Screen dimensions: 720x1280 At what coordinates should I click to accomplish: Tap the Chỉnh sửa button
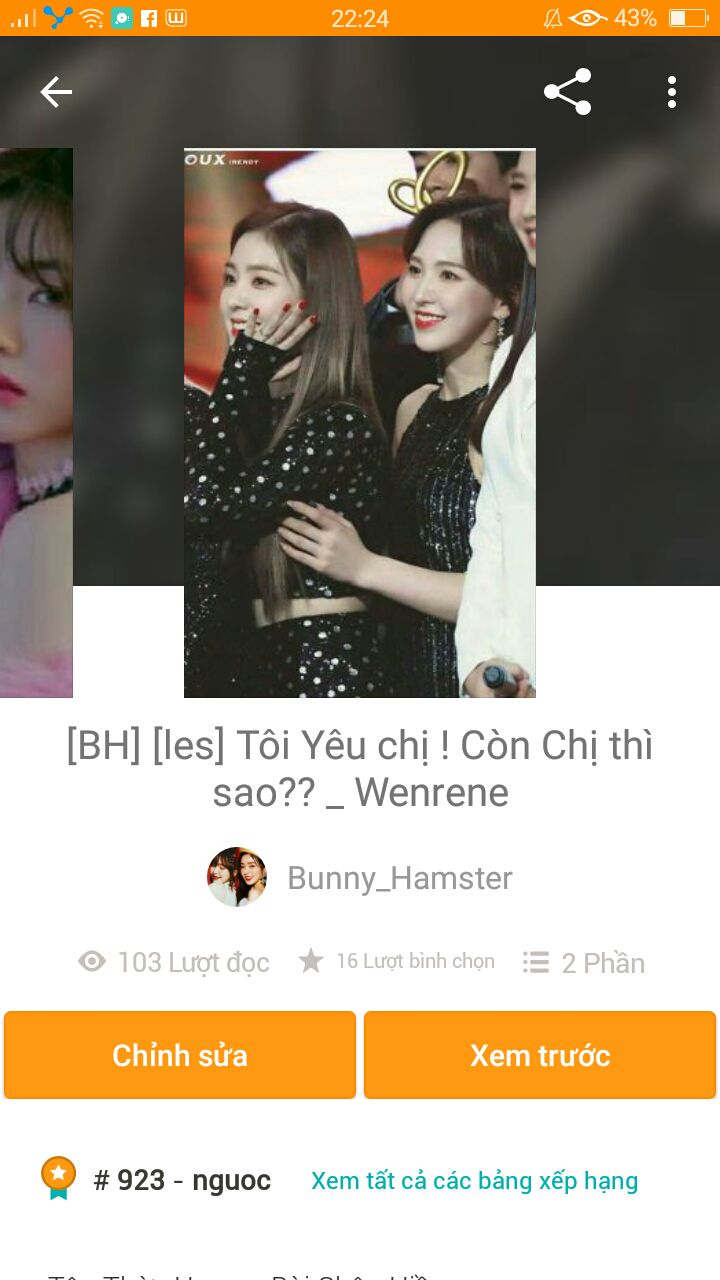[x=180, y=1055]
